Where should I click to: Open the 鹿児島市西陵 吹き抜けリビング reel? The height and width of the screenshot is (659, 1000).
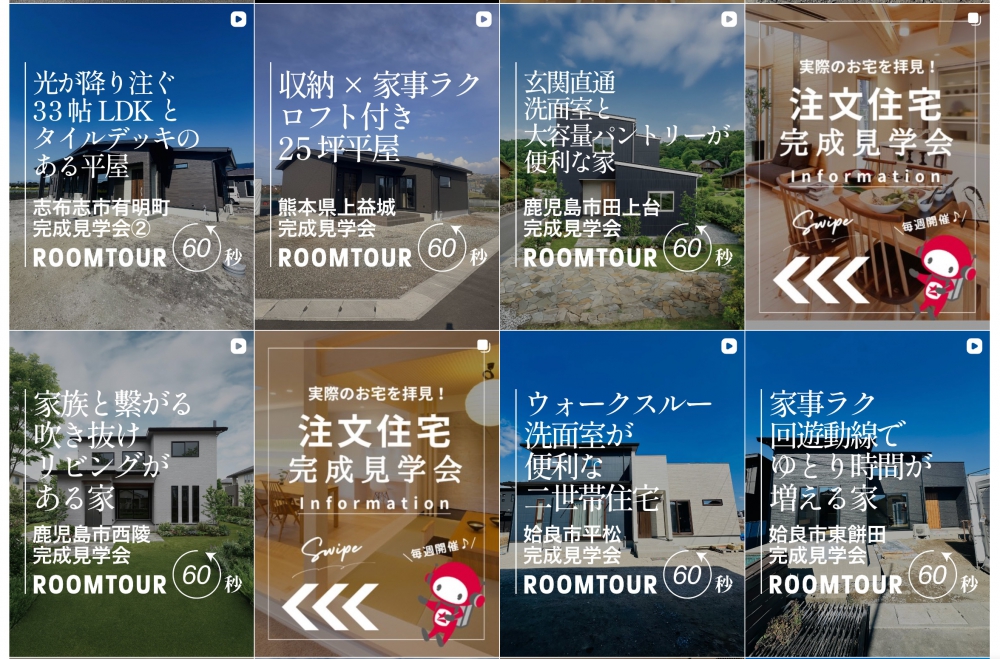(131, 494)
